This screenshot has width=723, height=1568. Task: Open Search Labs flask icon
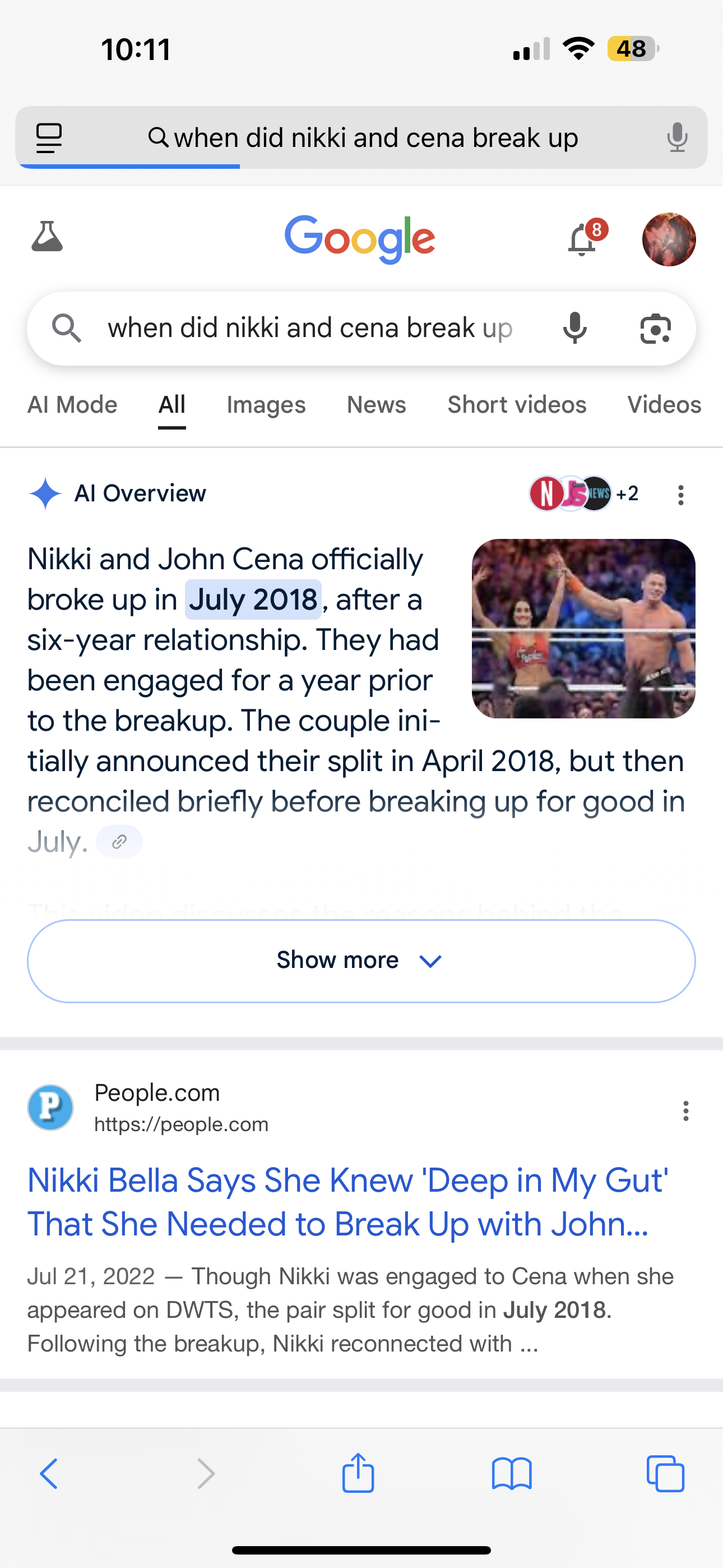(47, 237)
